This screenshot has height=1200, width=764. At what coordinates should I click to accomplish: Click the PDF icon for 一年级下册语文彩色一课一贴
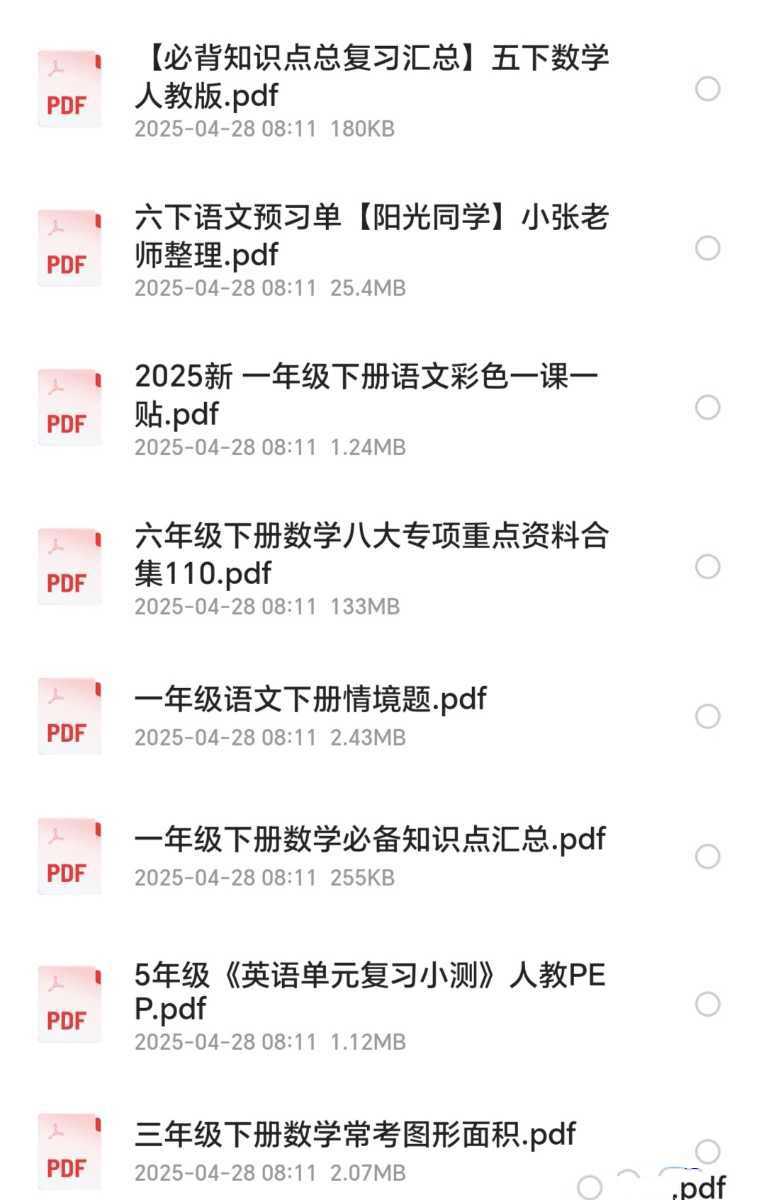[x=68, y=405]
